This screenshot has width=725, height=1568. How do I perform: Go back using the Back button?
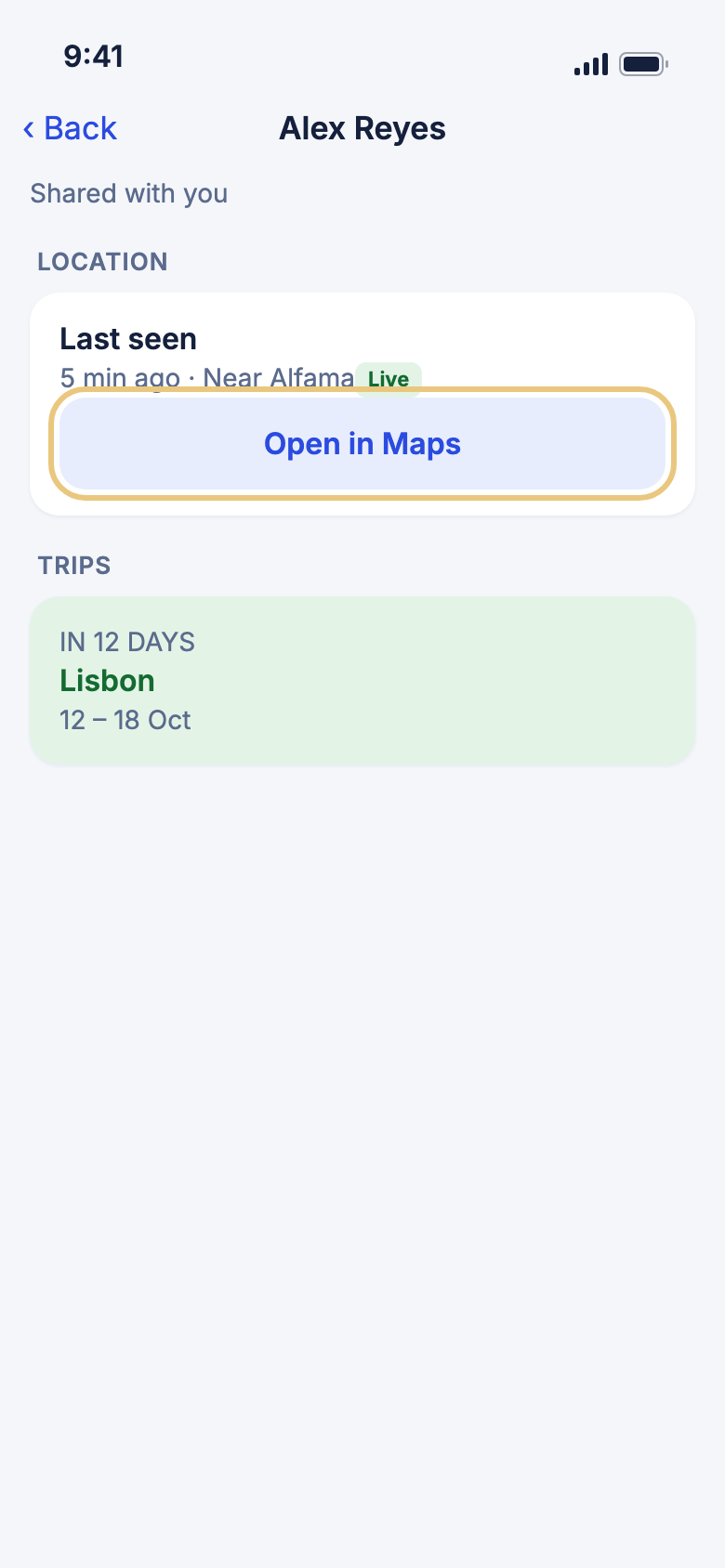point(70,128)
